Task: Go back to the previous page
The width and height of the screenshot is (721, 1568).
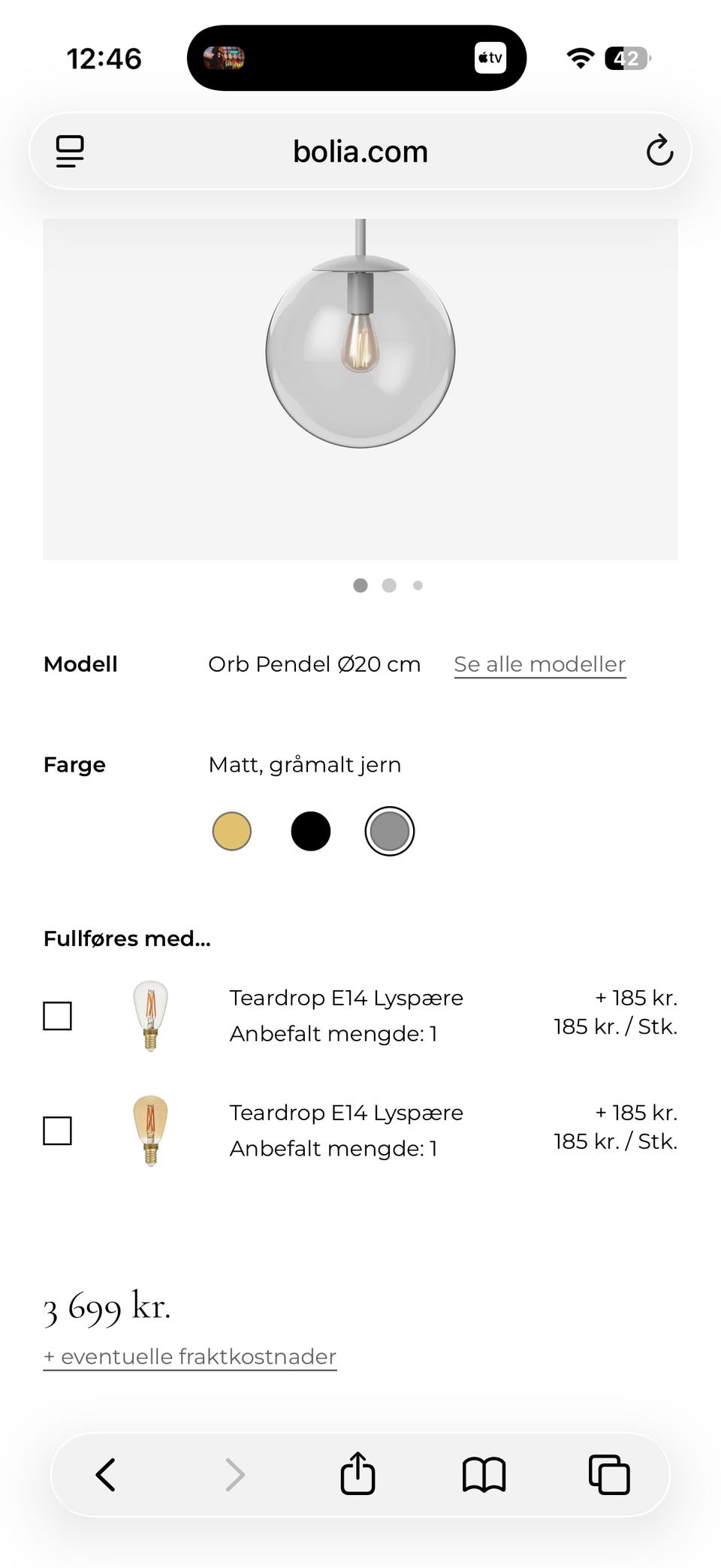Action: point(106,1474)
